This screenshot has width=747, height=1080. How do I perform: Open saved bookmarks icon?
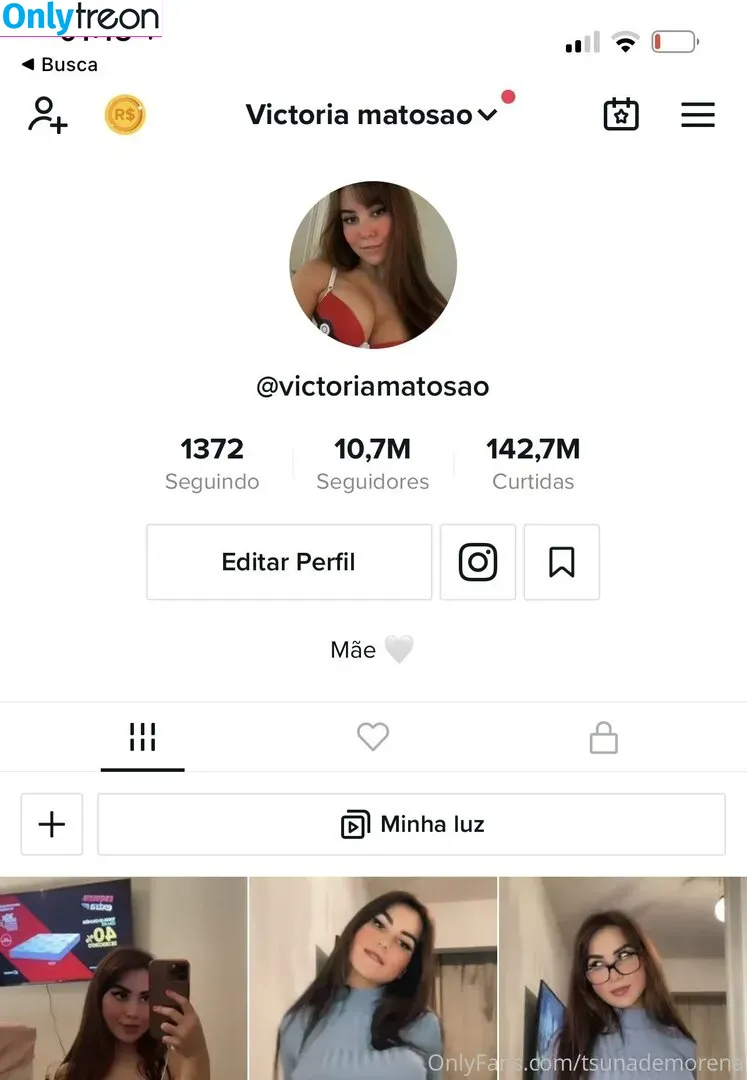[561, 562]
